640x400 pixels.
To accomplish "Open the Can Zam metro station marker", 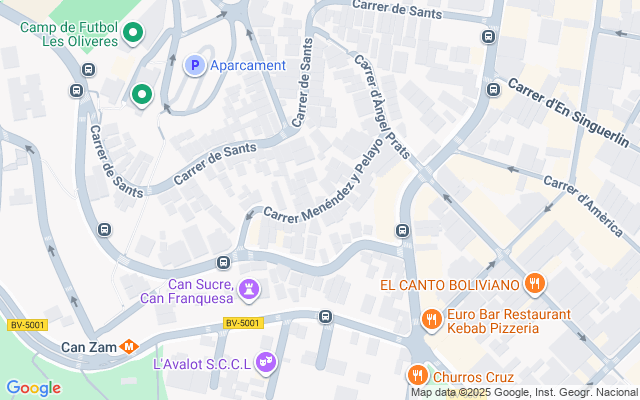I will (x=128, y=347).
